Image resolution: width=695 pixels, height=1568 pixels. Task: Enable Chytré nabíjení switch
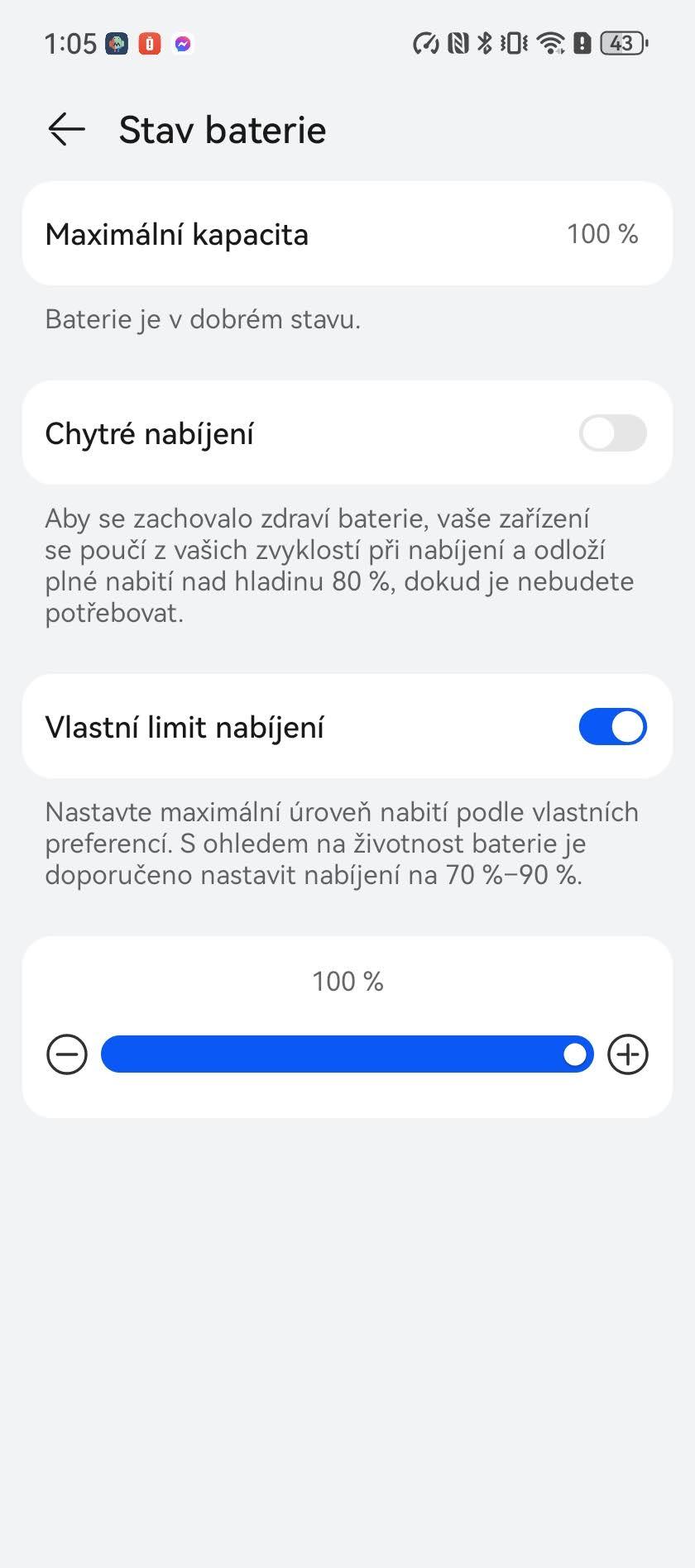coord(612,433)
